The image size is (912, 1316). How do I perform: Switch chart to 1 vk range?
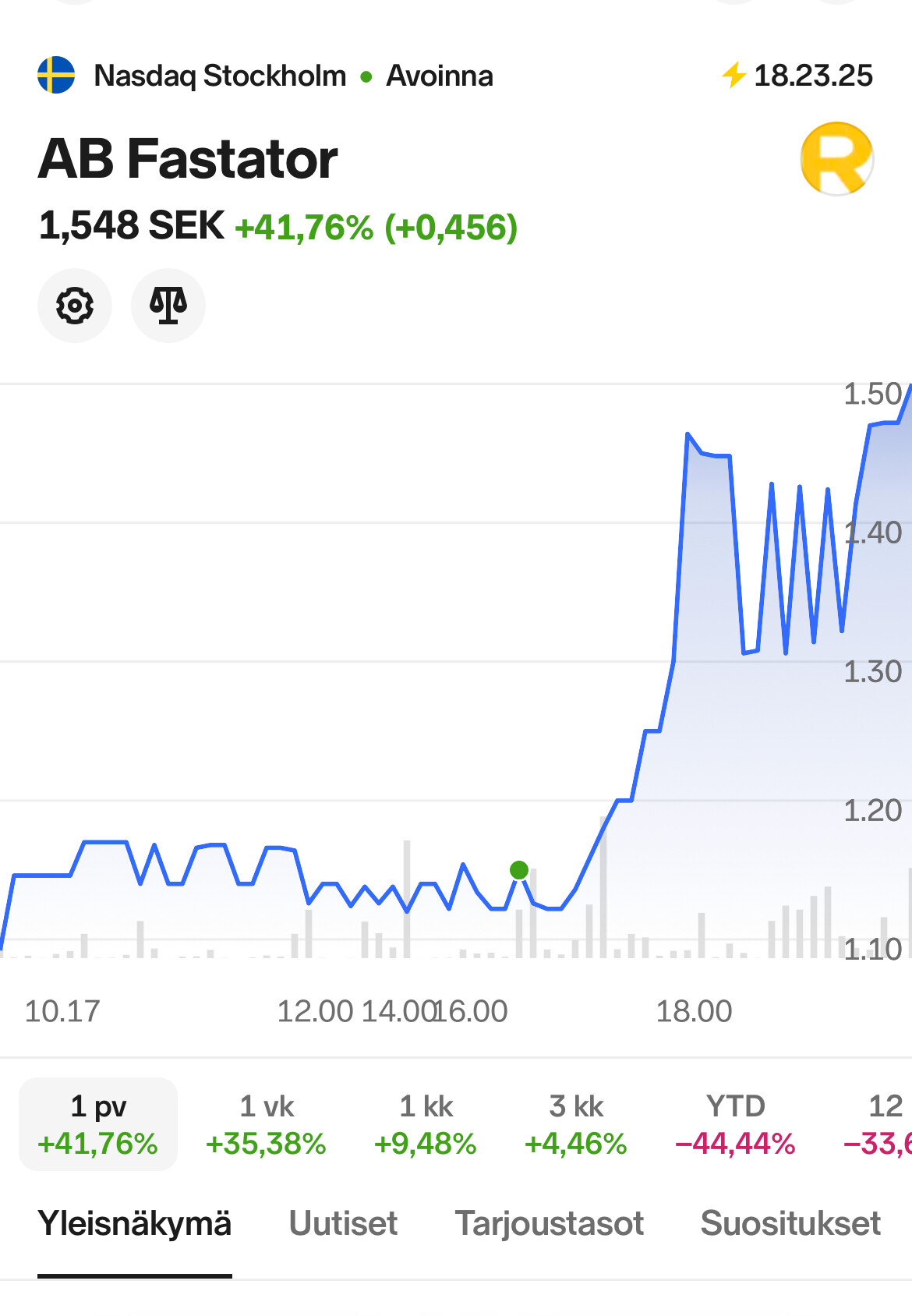click(266, 1123)
